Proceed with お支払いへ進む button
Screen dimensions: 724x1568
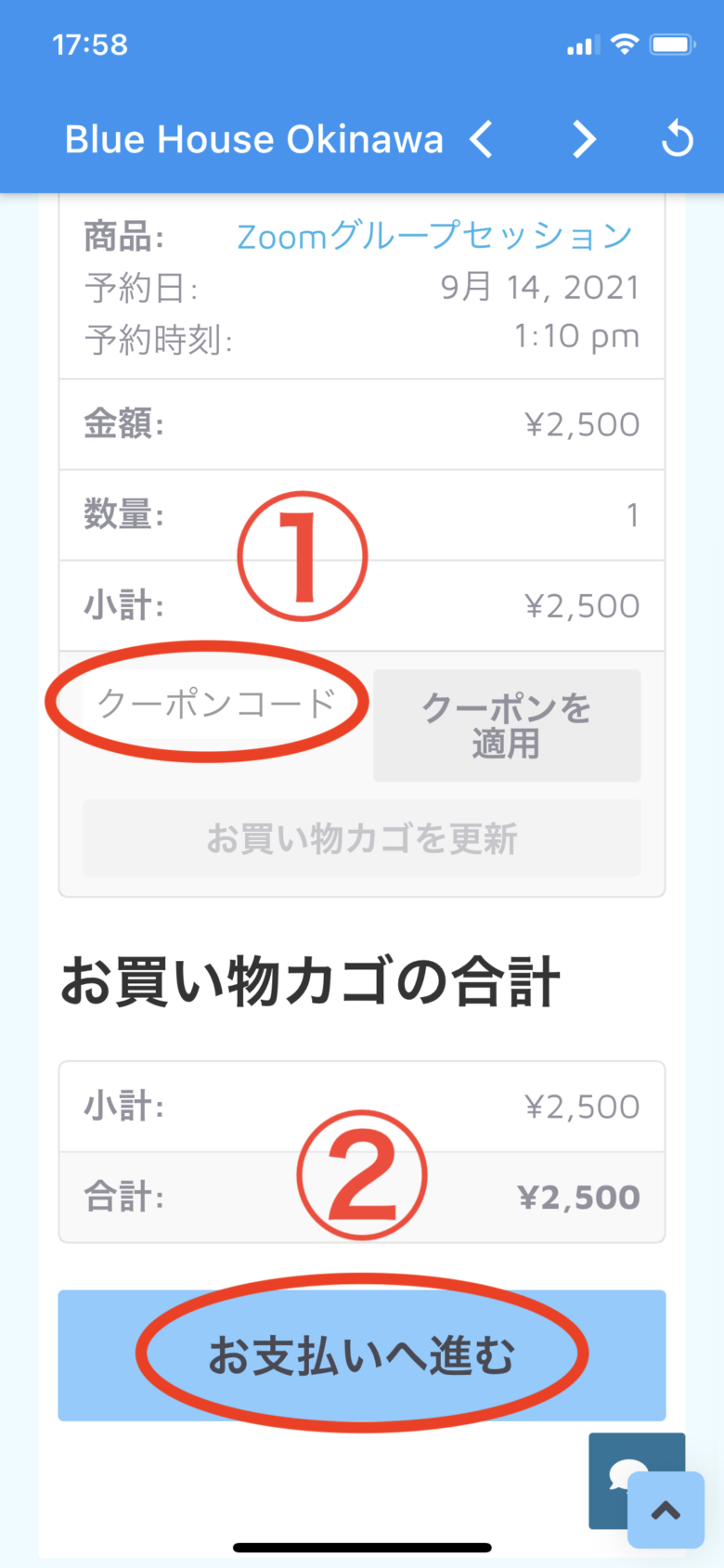pyautogui.click(x=361, y=1354)
